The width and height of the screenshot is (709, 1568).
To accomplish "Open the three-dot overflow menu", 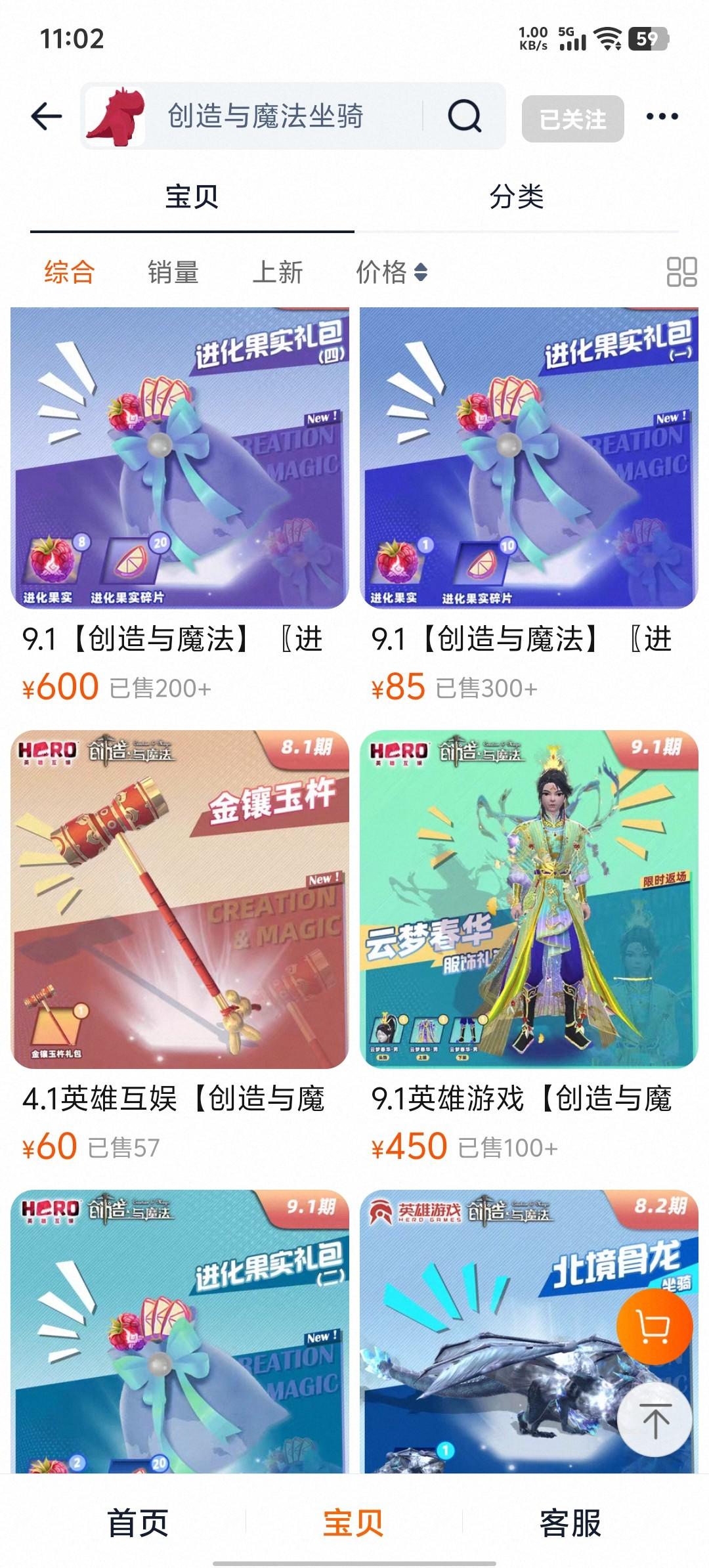I will click(661, 117).
